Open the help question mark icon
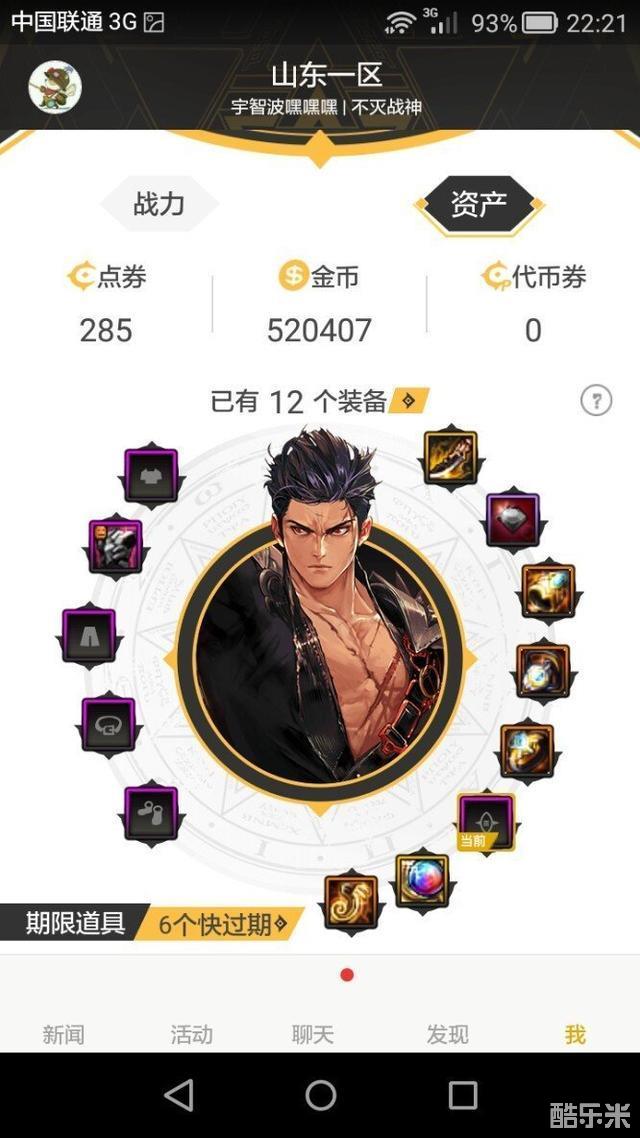Screen dimensions: 640x1138 click(596, 401)
